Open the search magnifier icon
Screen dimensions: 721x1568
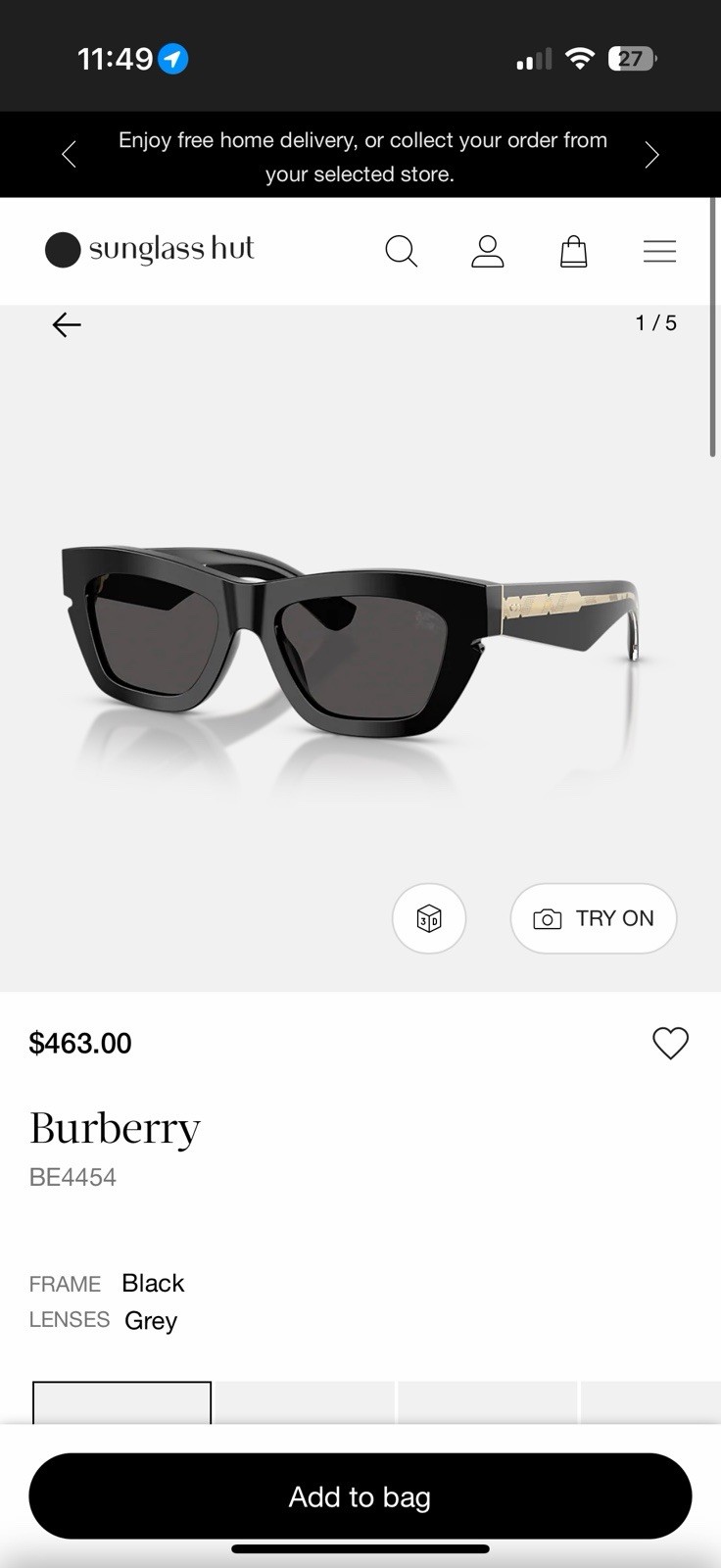click(401, 251)
